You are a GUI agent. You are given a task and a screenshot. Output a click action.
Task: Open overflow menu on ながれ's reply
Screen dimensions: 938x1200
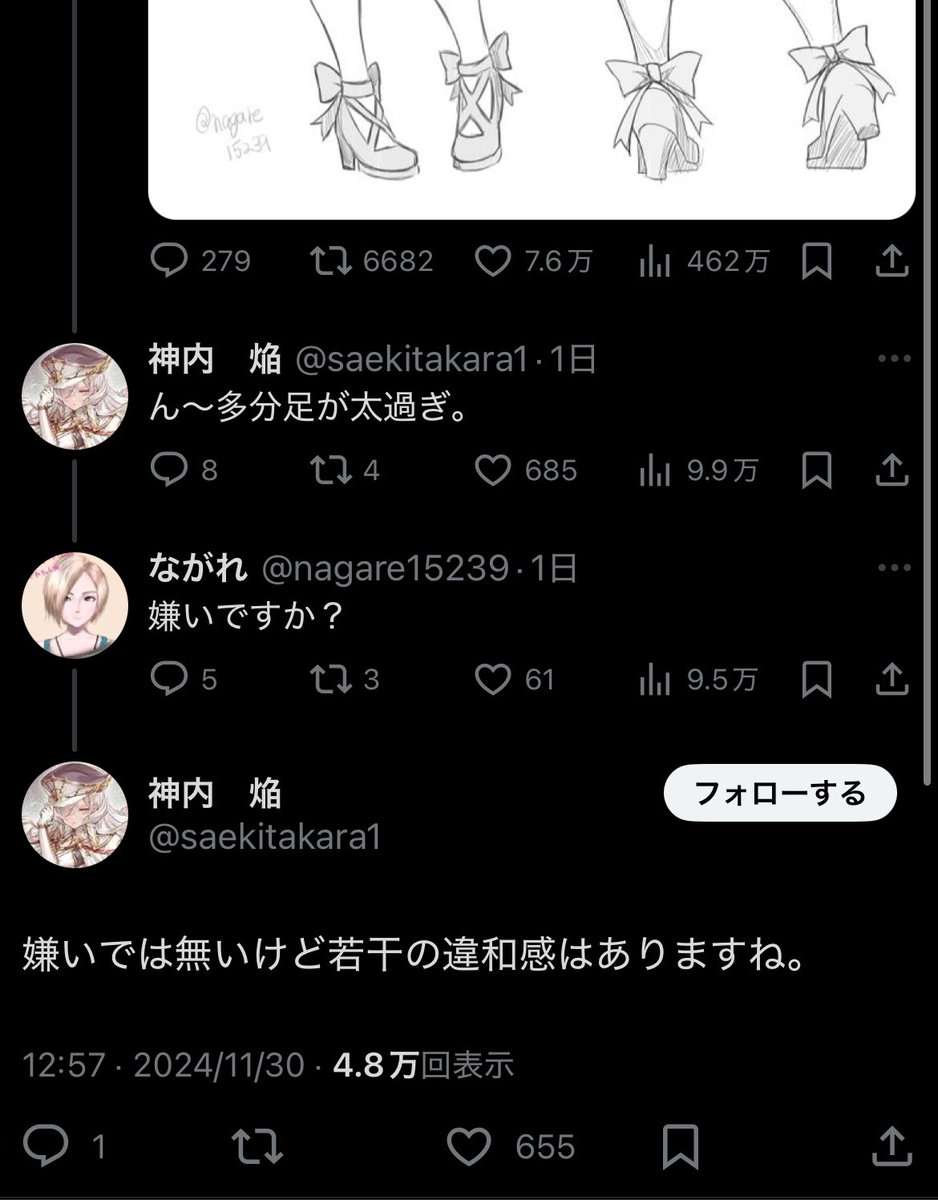pos(893,568)
